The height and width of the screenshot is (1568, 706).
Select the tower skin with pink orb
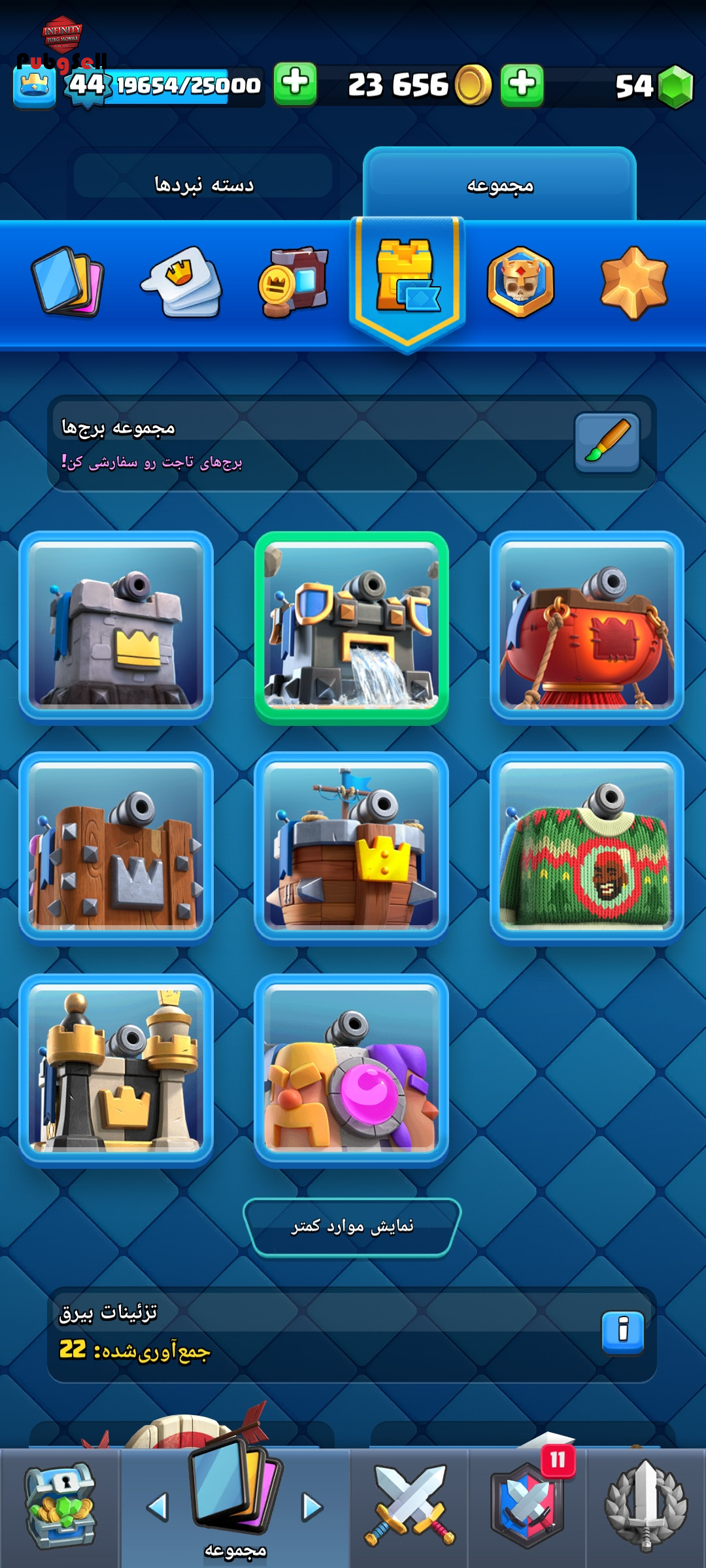tap(352, 1070)
